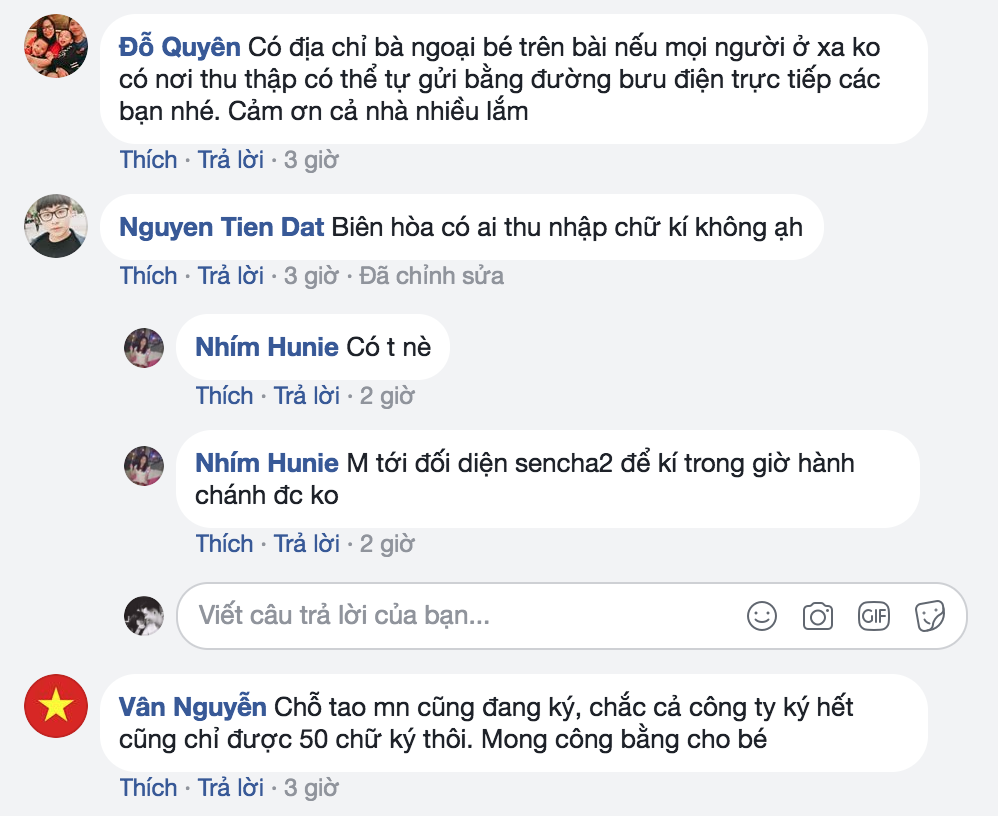This screenshot has width=998, height=816.
Task: Like Đỗ Quyên's comment
Action: [148, 160]
